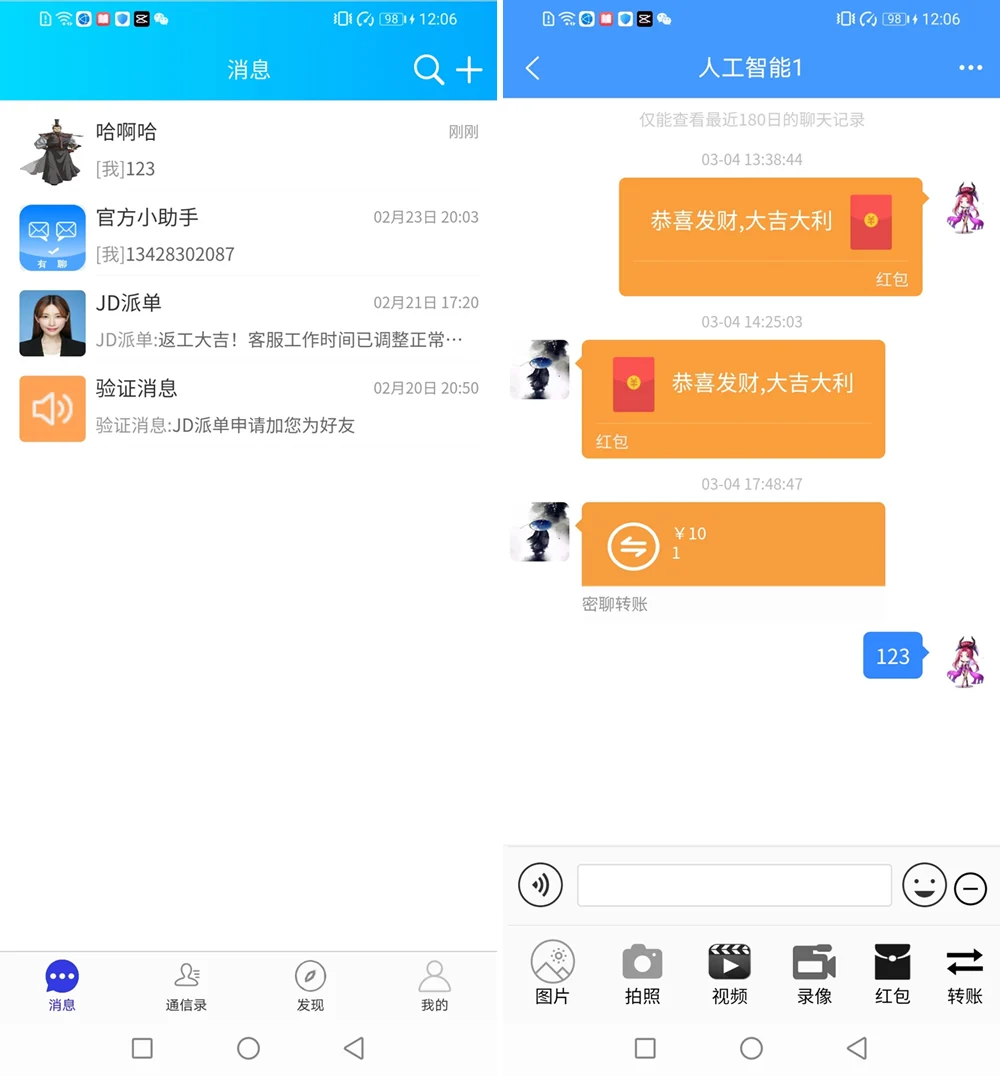Switch to the 我的 tab
1000x1076 pixels.
434,986
